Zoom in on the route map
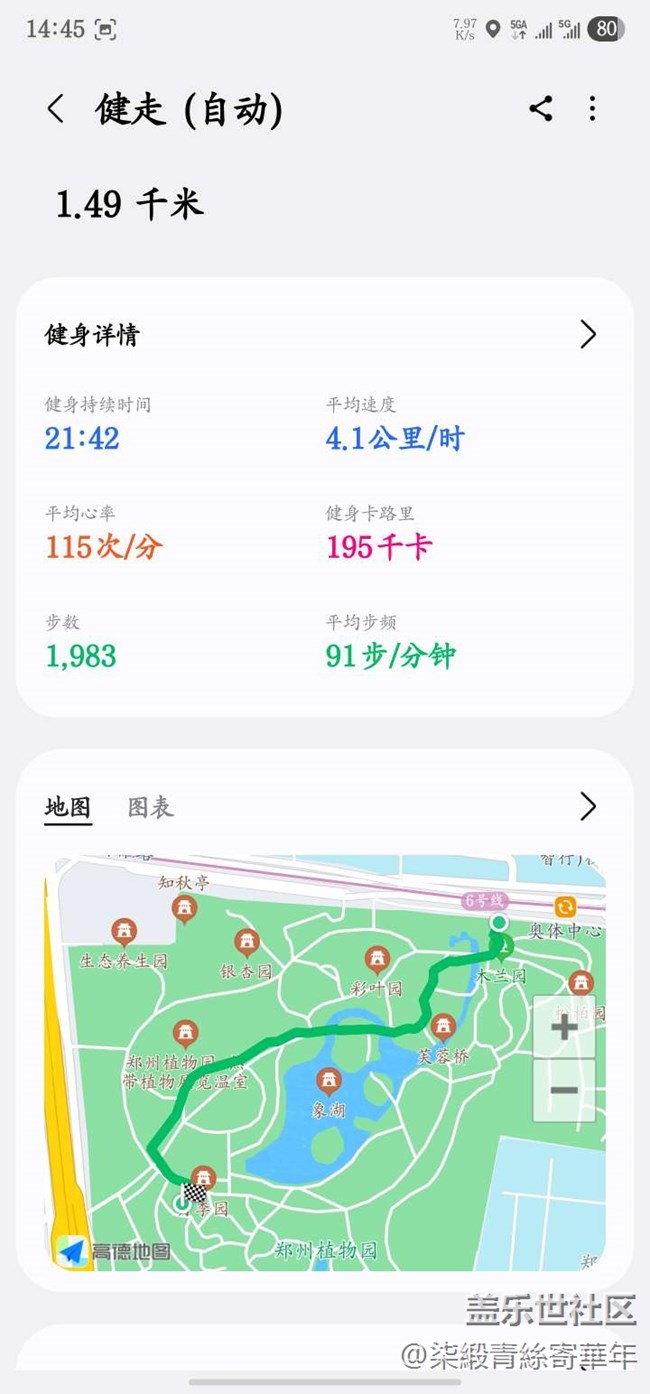The width and height of the screenshot is (650, 1394). click(564, 1027)
